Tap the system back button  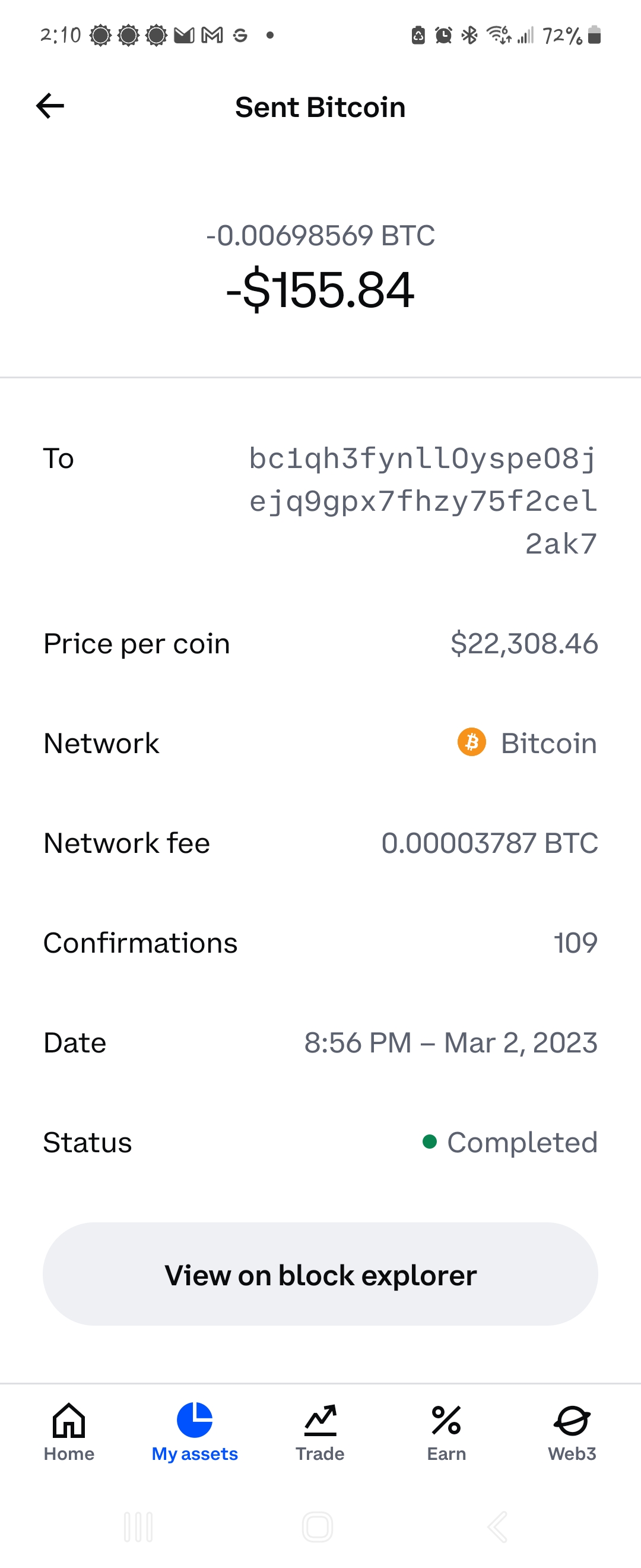pos(497,1526)
